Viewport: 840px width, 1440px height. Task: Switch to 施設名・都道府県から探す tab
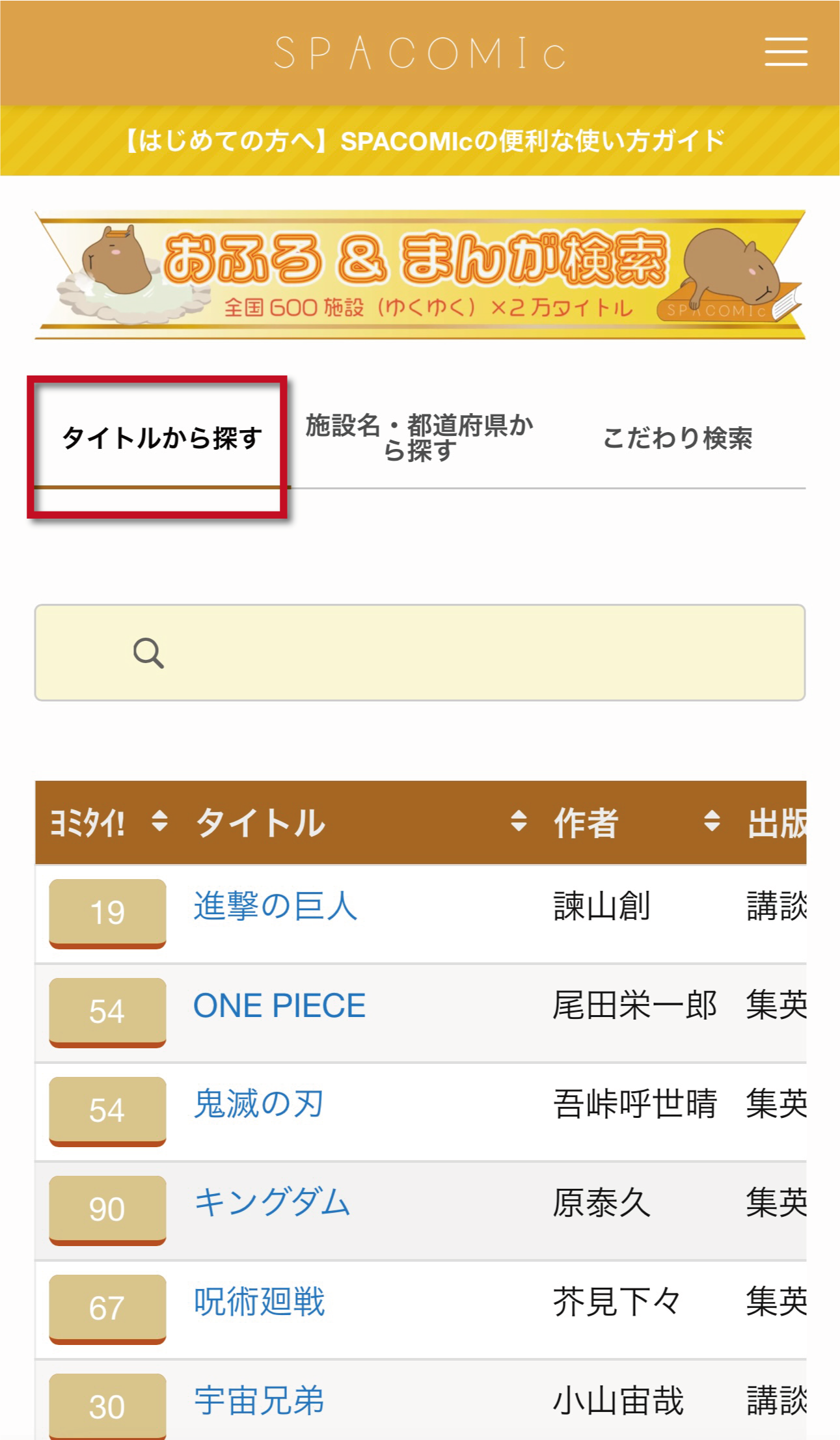(x=420, y=438)
